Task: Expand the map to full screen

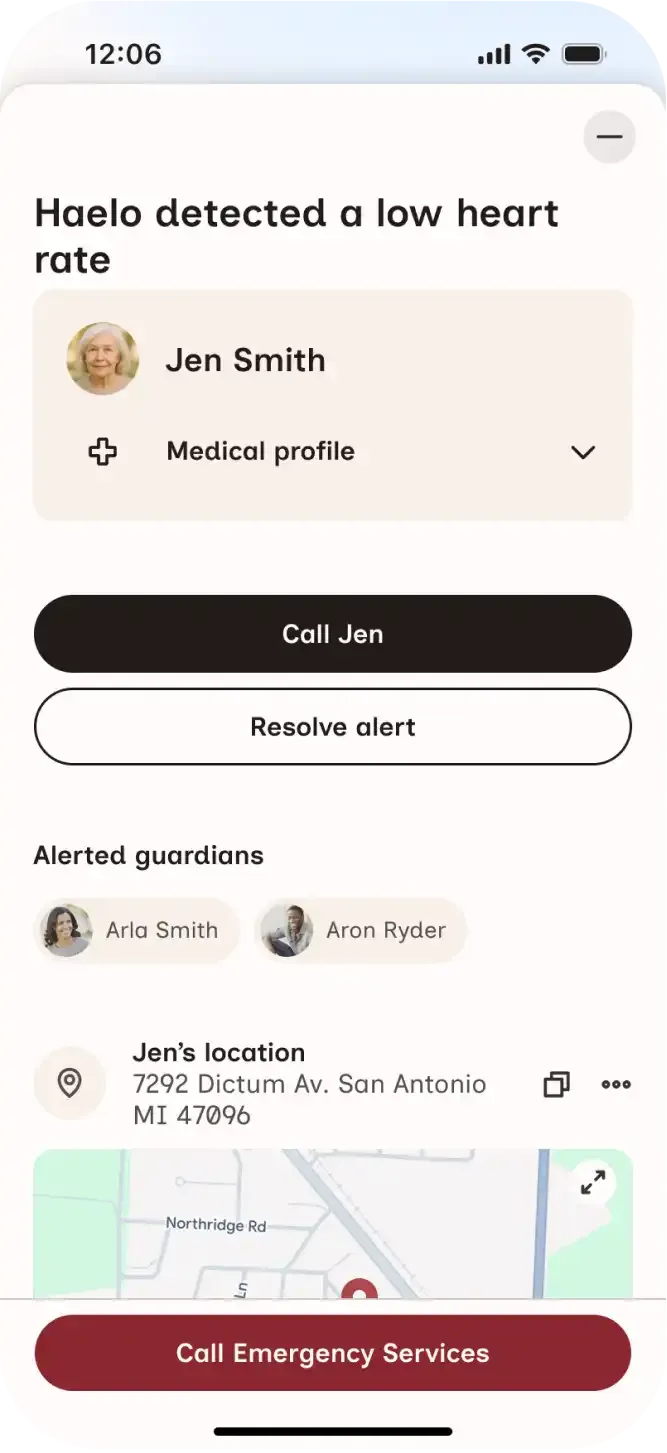Action: click(x=593, y=1183)
